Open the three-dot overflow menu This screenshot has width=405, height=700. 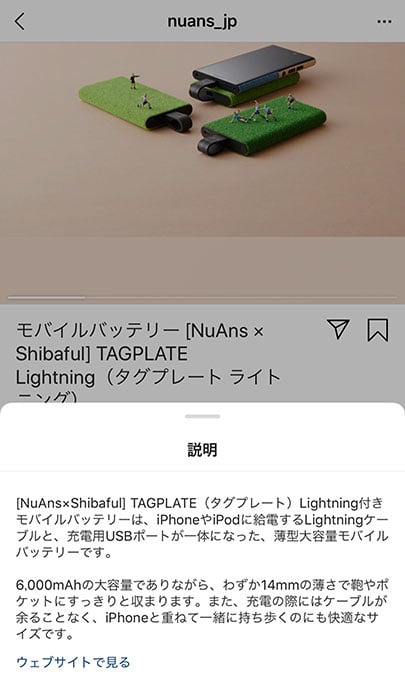pos(384,21)
